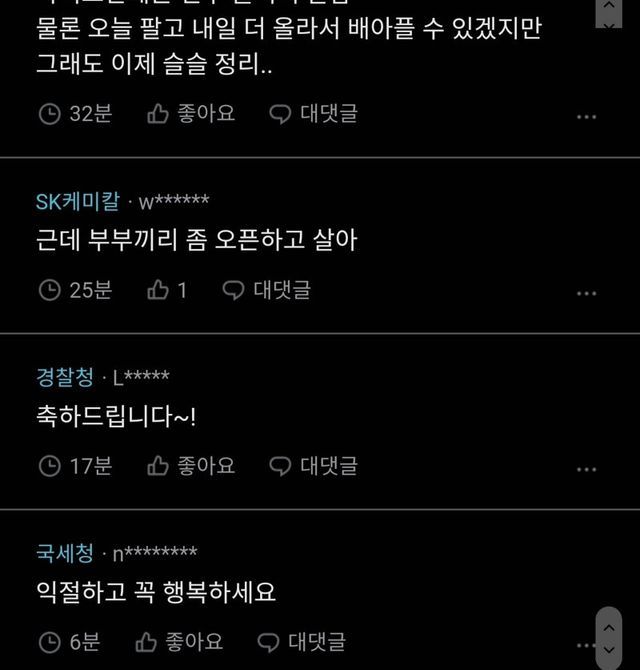Tap the 경찰청 company tag
The height and width of the screenshot is (670, 640).
(64, 378)
